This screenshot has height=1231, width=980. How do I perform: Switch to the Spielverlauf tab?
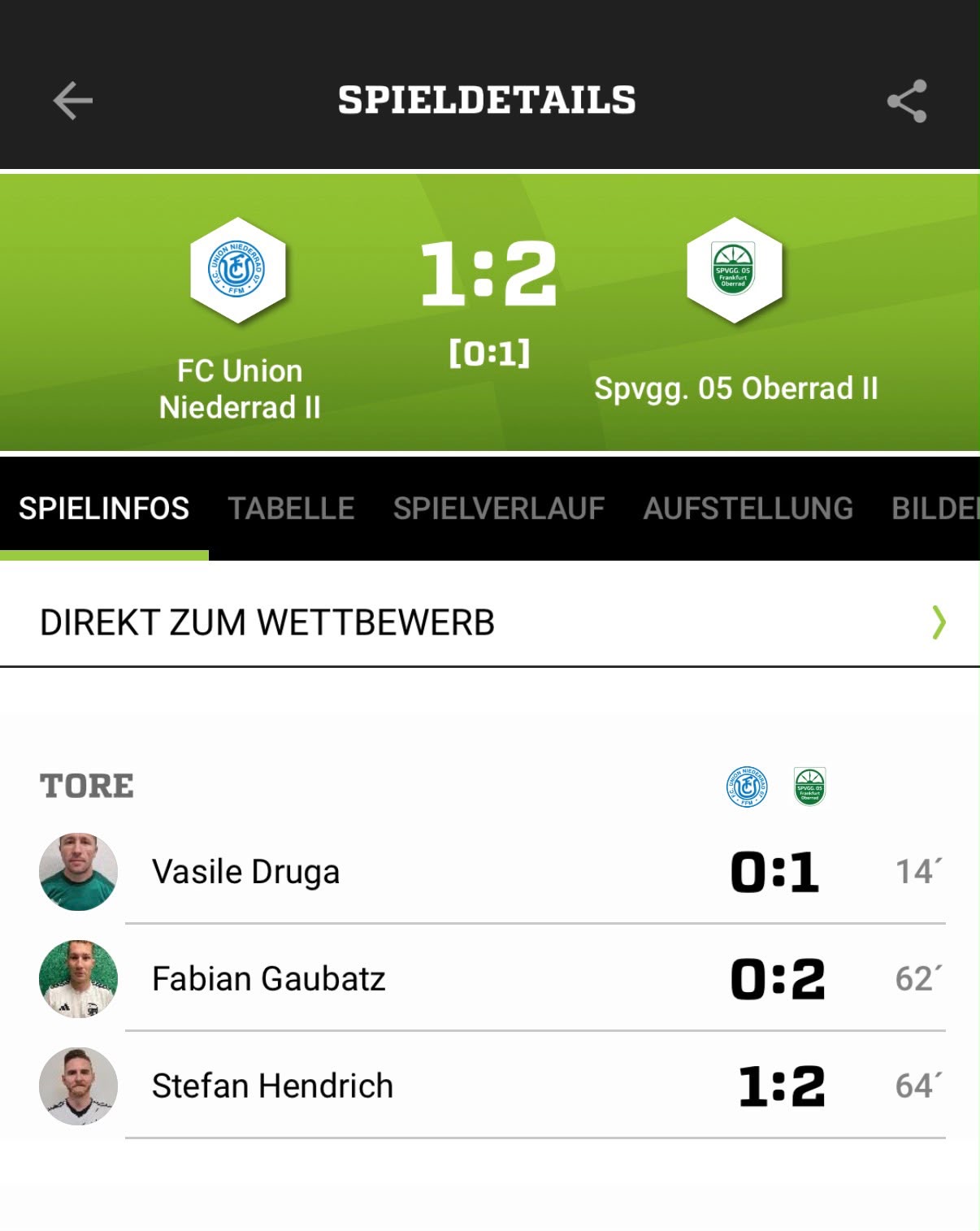pos(499,509)
